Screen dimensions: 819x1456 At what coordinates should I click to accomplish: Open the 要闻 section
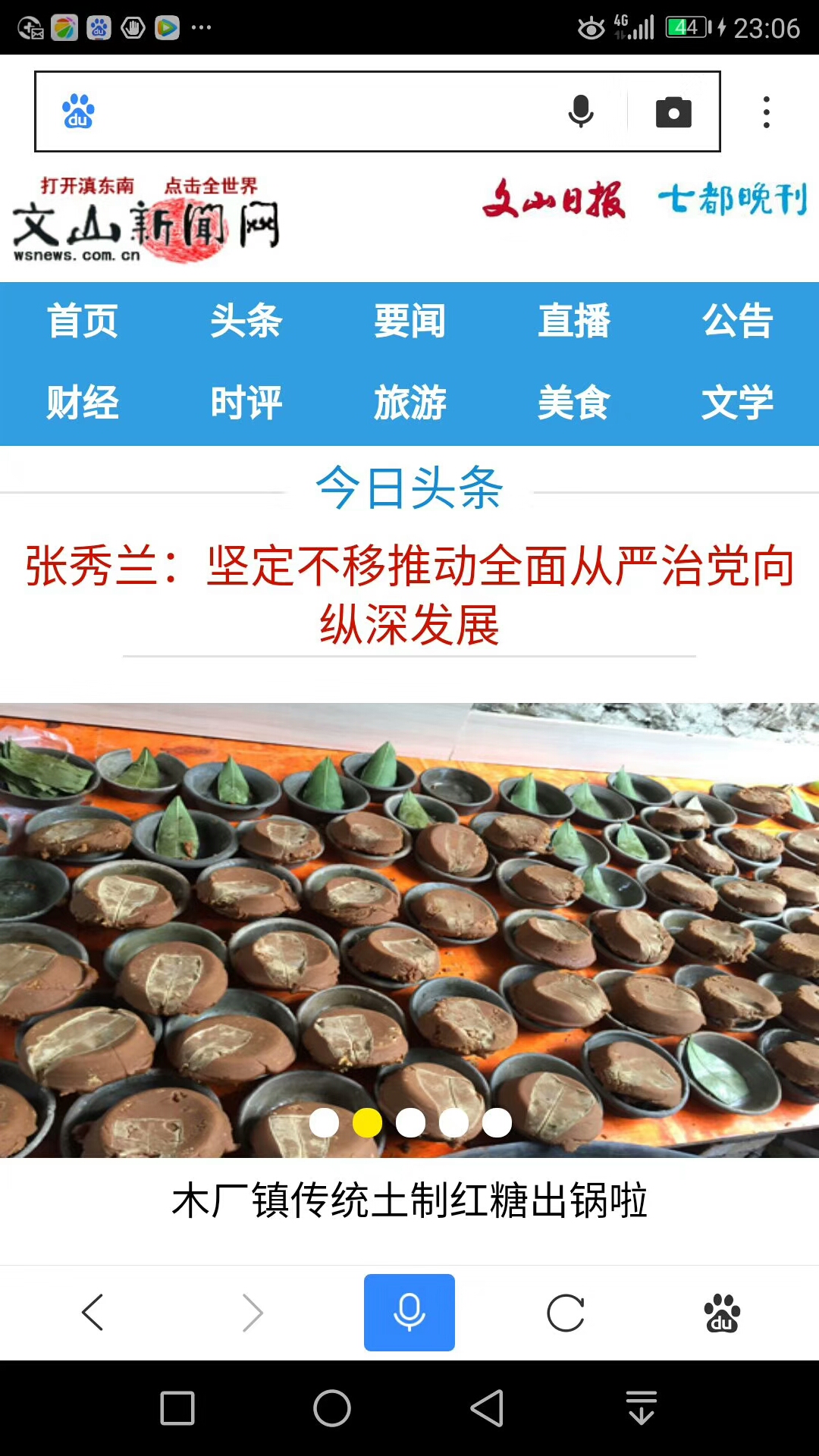pos(409,321)
